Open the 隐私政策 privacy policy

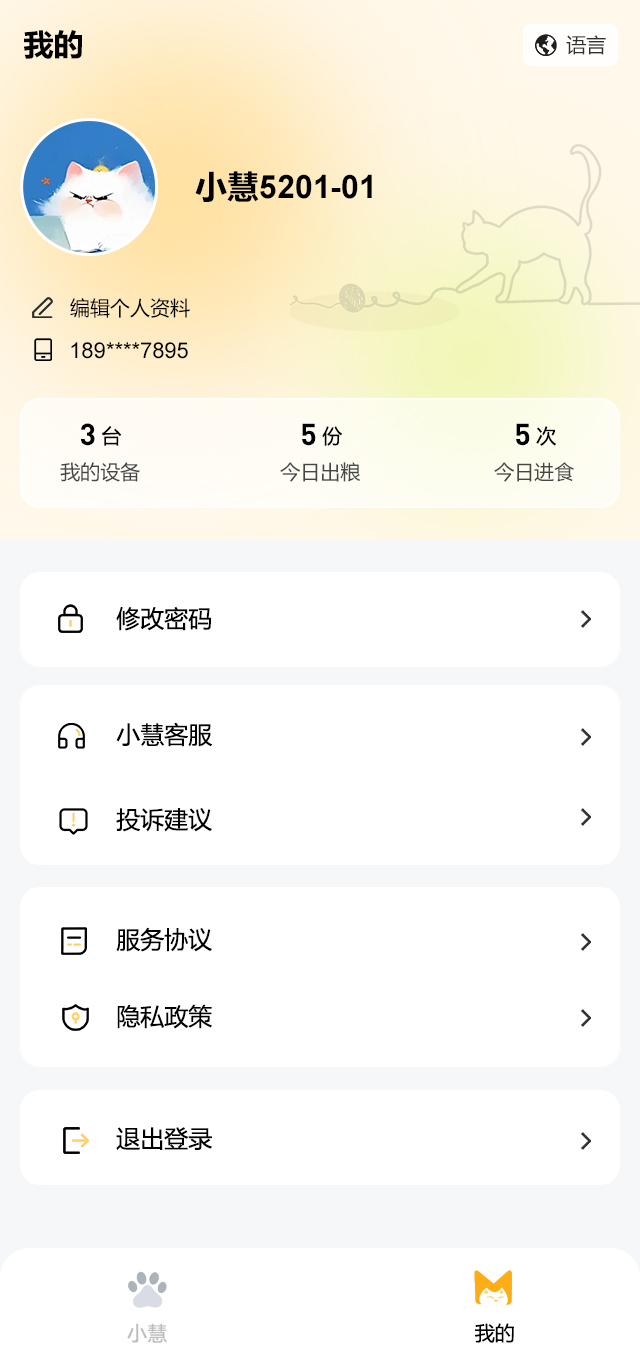coord(320,1018)
